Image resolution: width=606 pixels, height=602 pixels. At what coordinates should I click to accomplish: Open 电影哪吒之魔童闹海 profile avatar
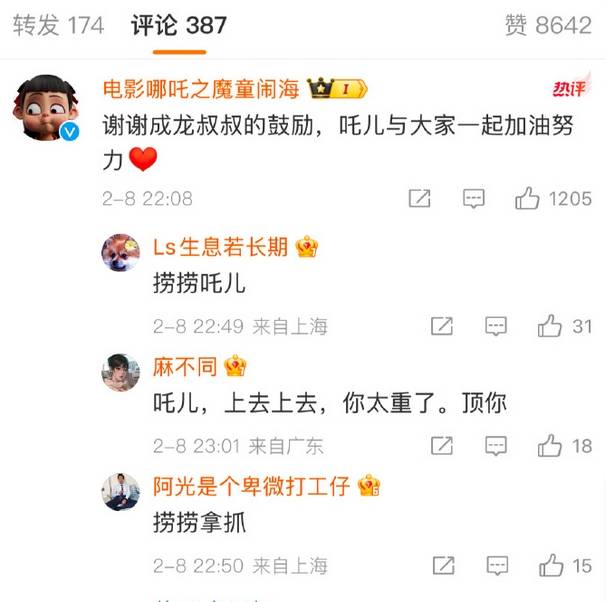click(48, 108)
